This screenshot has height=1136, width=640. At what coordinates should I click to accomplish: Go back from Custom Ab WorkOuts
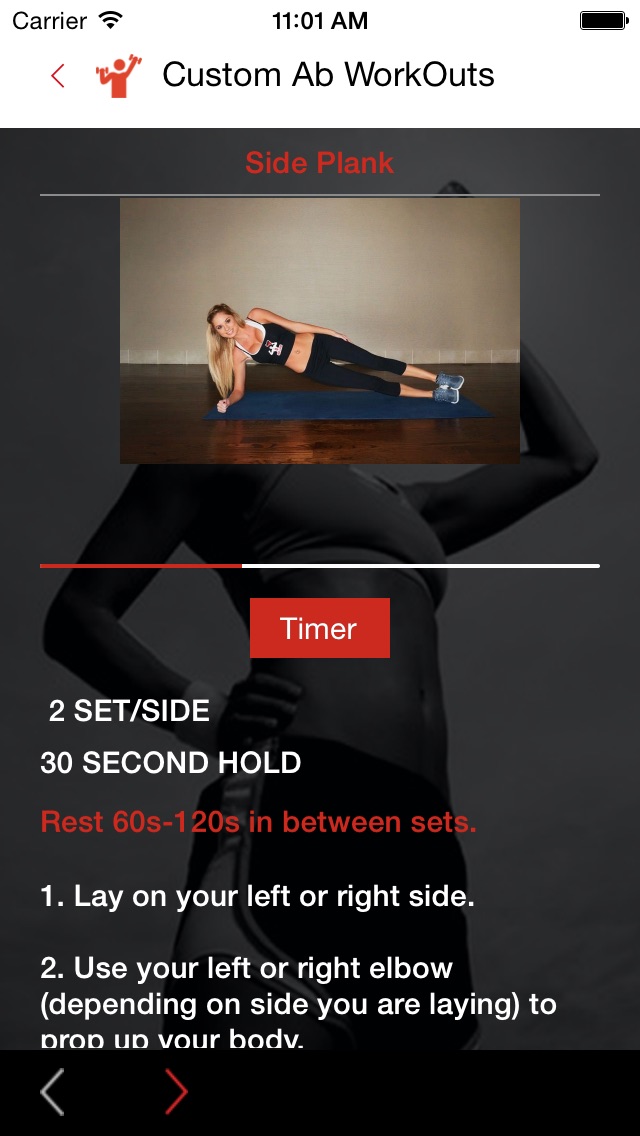[58, 76]
